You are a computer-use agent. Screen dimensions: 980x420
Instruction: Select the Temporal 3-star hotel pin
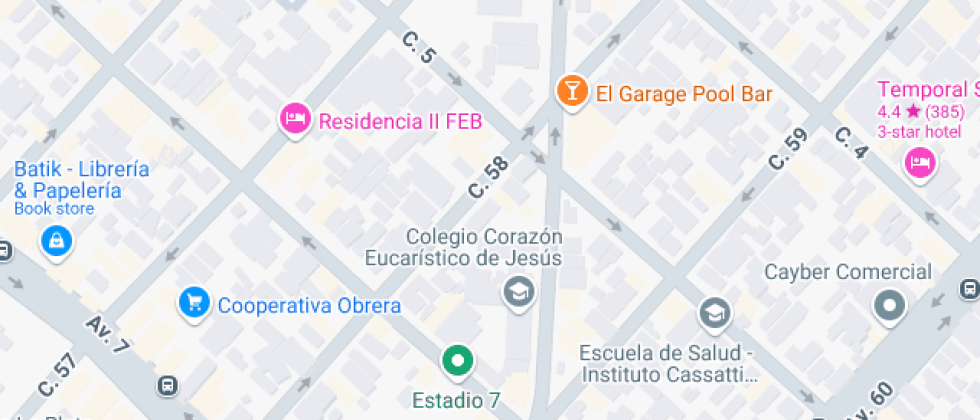point(918,162)
